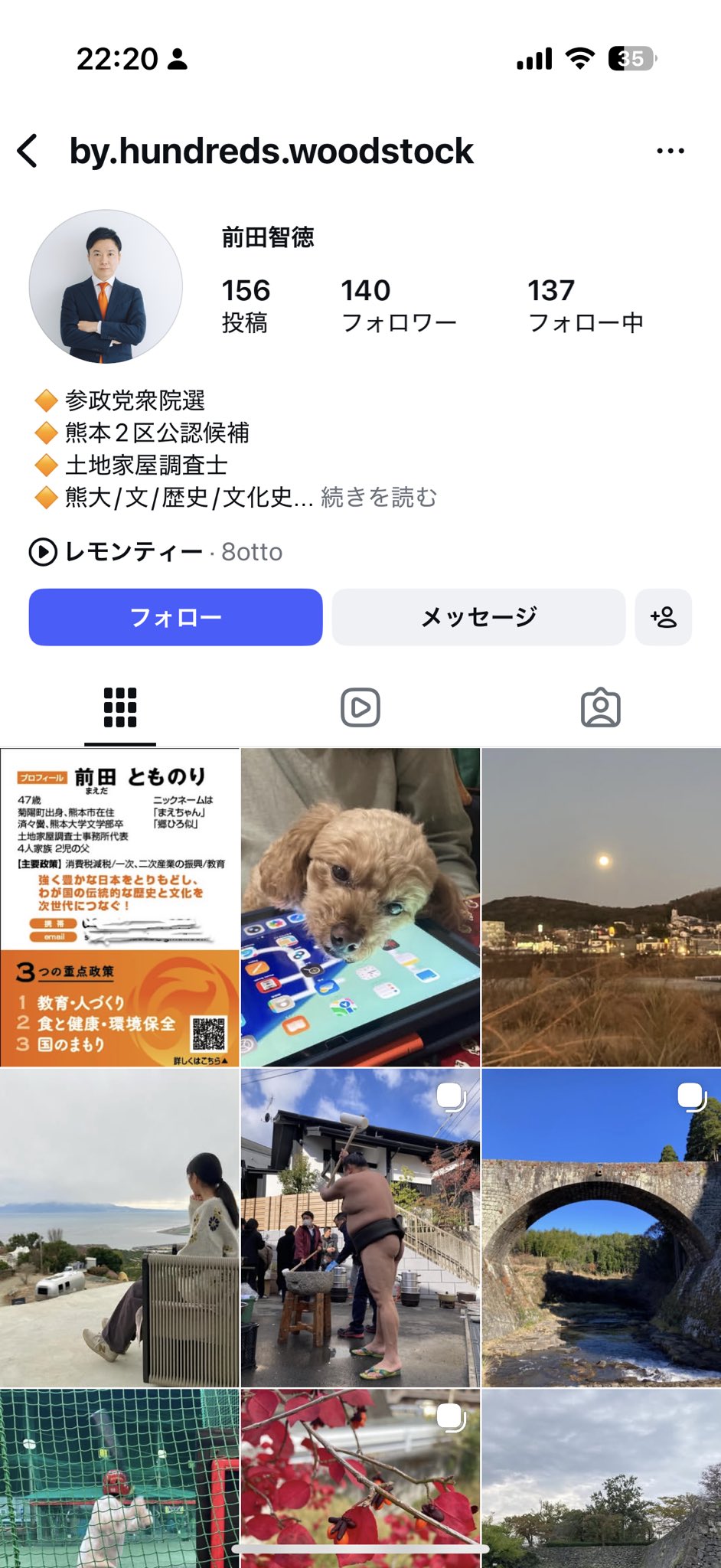
Task: View the 137 フォロー中 list
Action: point(585,305)
